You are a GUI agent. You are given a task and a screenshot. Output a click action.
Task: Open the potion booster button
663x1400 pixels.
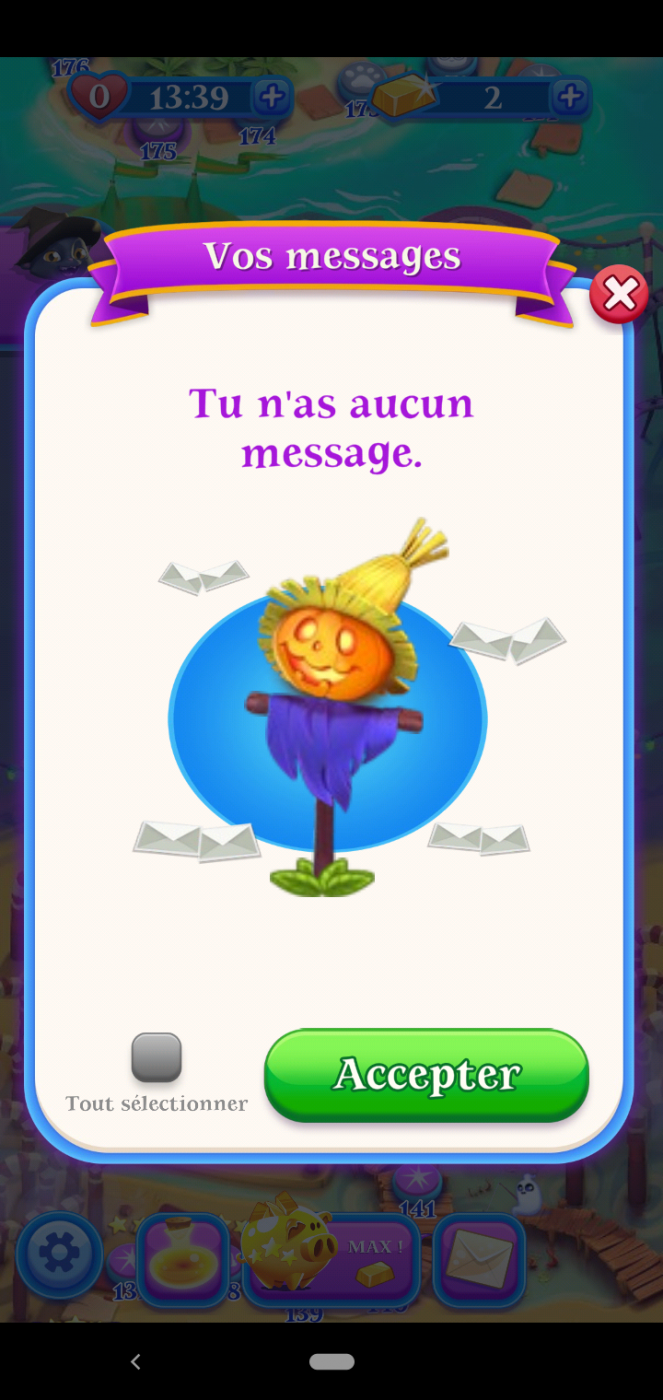(183, 1258)
